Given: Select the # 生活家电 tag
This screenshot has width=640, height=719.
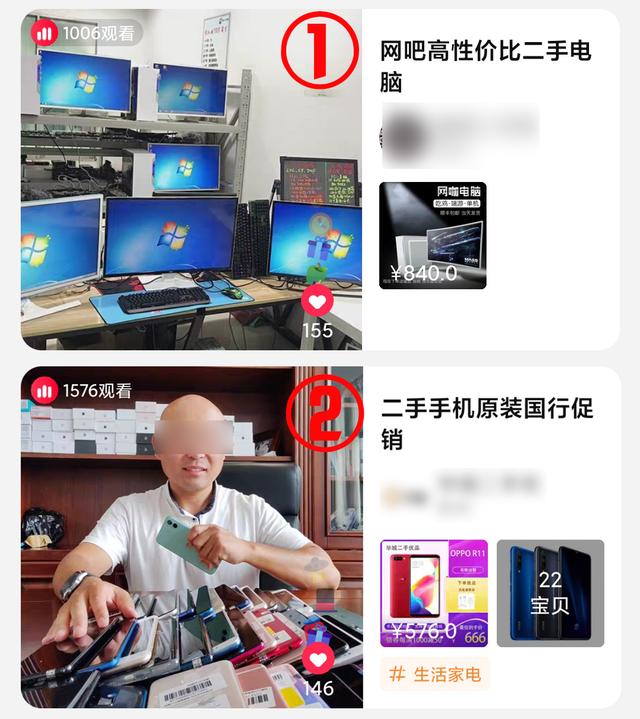Looking at the screenshot, I should [x=434, y=674].
